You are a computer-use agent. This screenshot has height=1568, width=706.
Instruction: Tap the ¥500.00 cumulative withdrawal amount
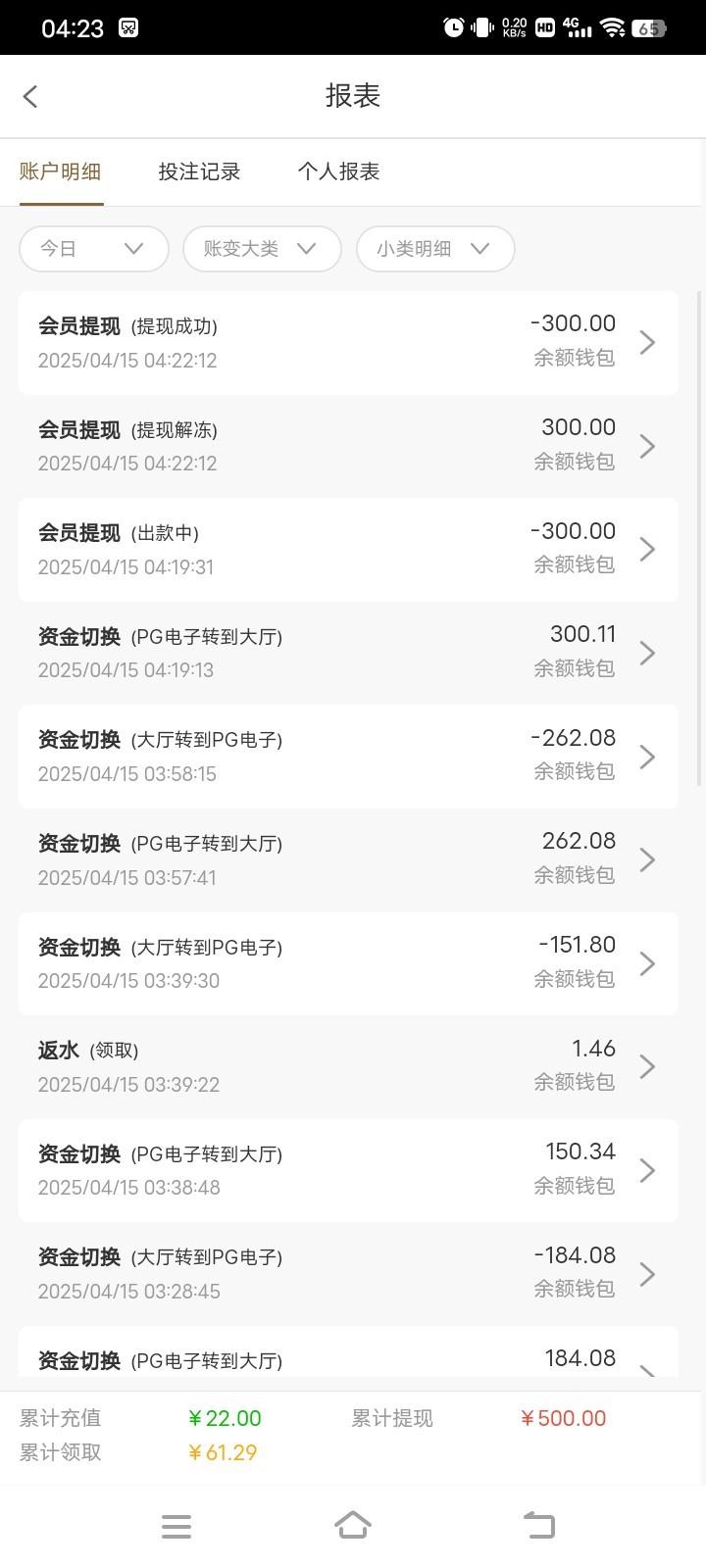click(564, 1417)
